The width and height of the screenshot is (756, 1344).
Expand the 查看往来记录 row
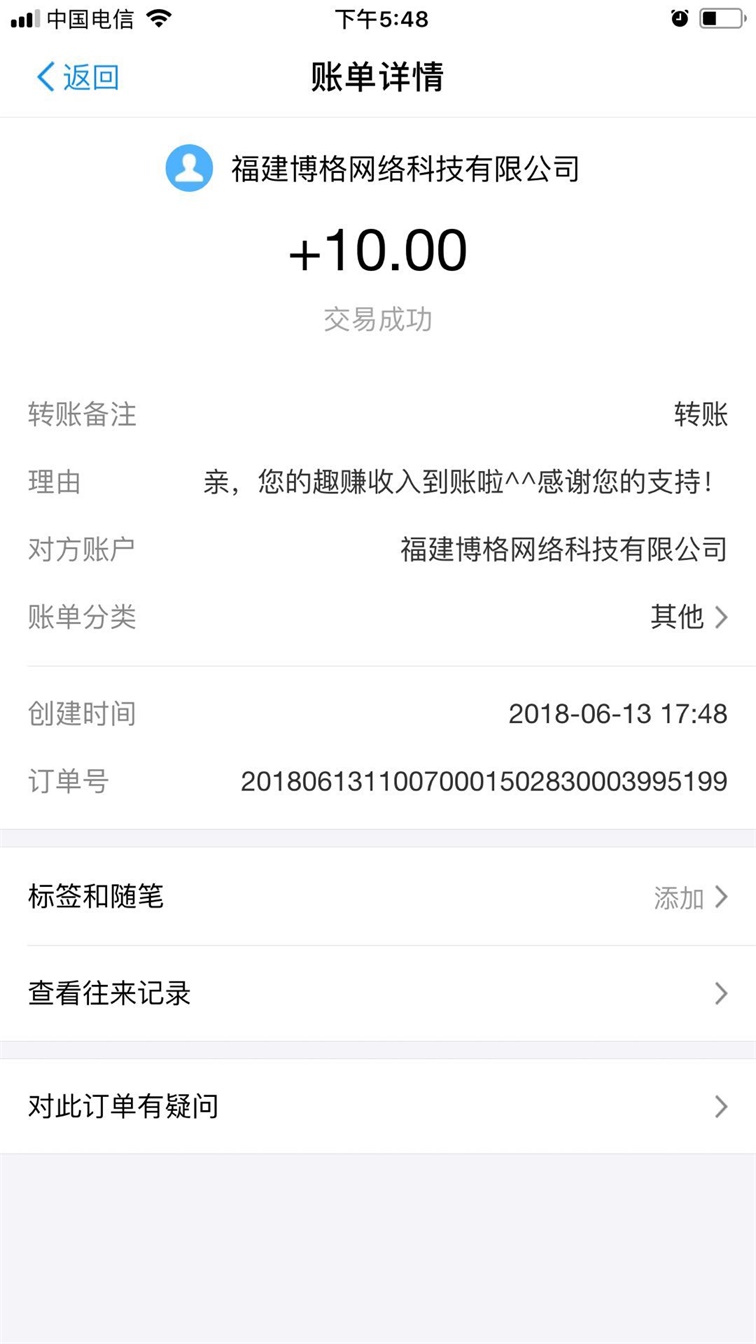tap(378, 993)
